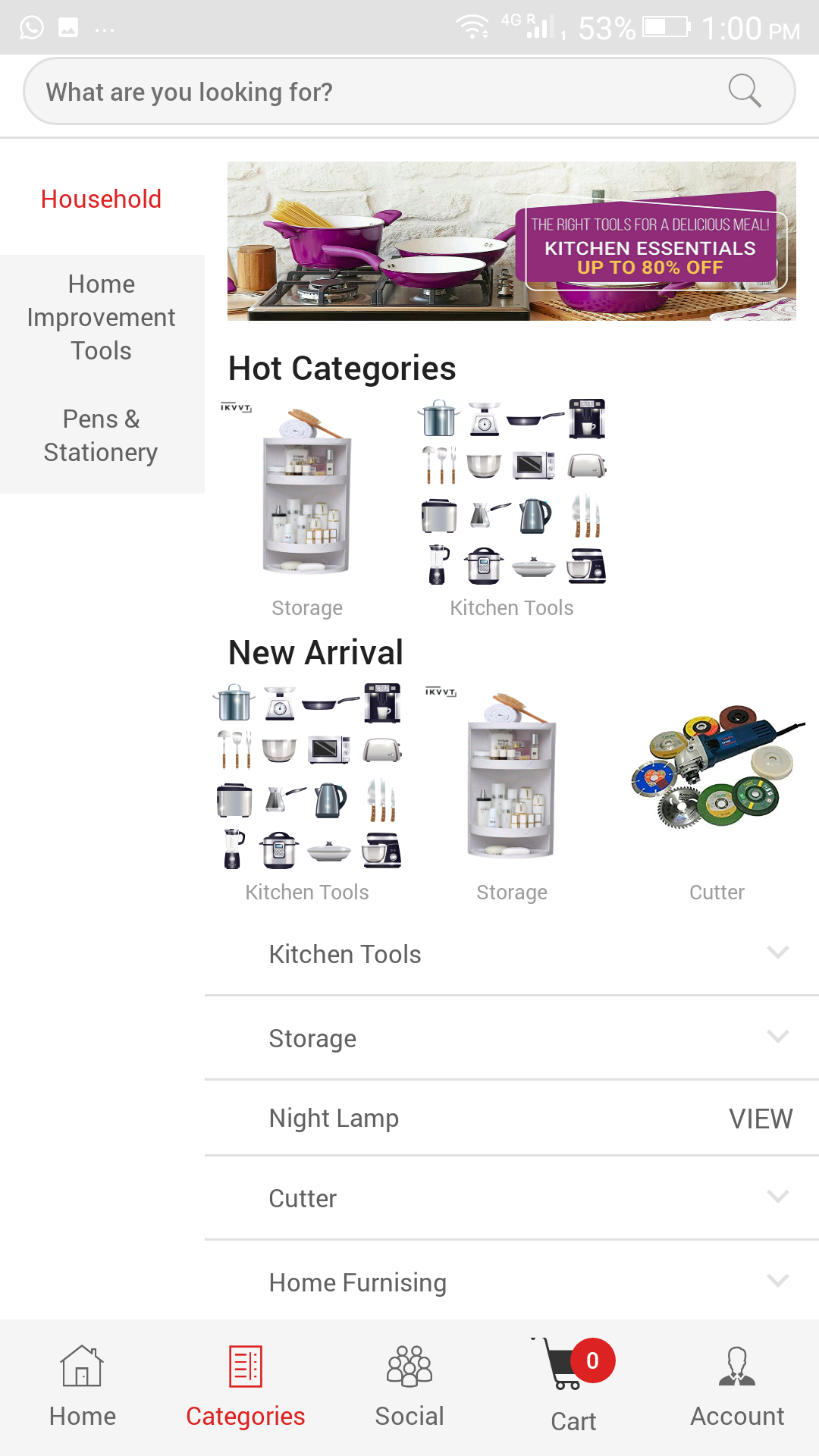819x1456 pixels.
Task: Expand the Cutter list row
Action: click(x=777, y=1197)
